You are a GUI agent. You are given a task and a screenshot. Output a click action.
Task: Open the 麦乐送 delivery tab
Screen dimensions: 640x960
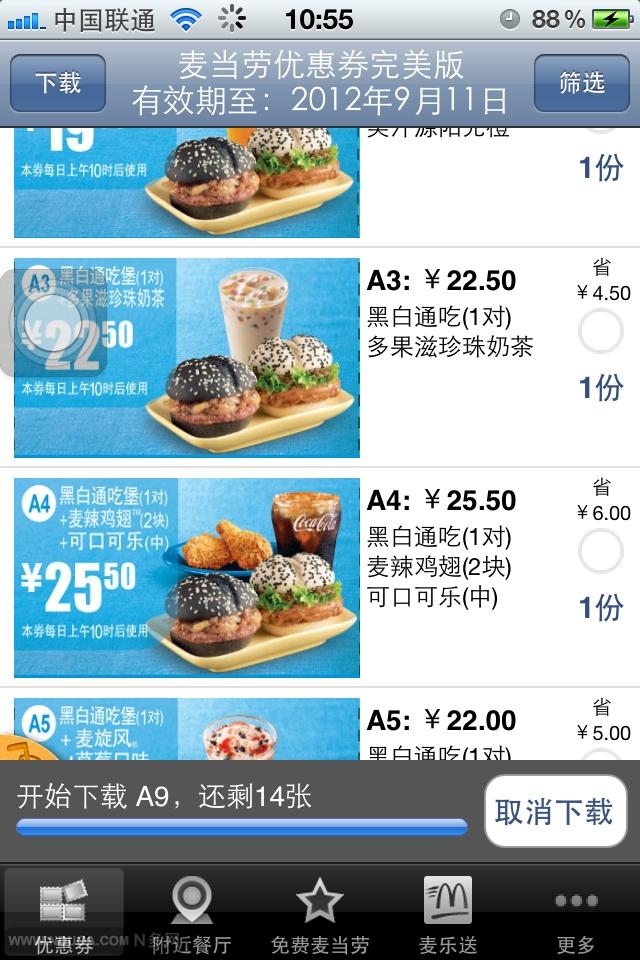(448, 913)
